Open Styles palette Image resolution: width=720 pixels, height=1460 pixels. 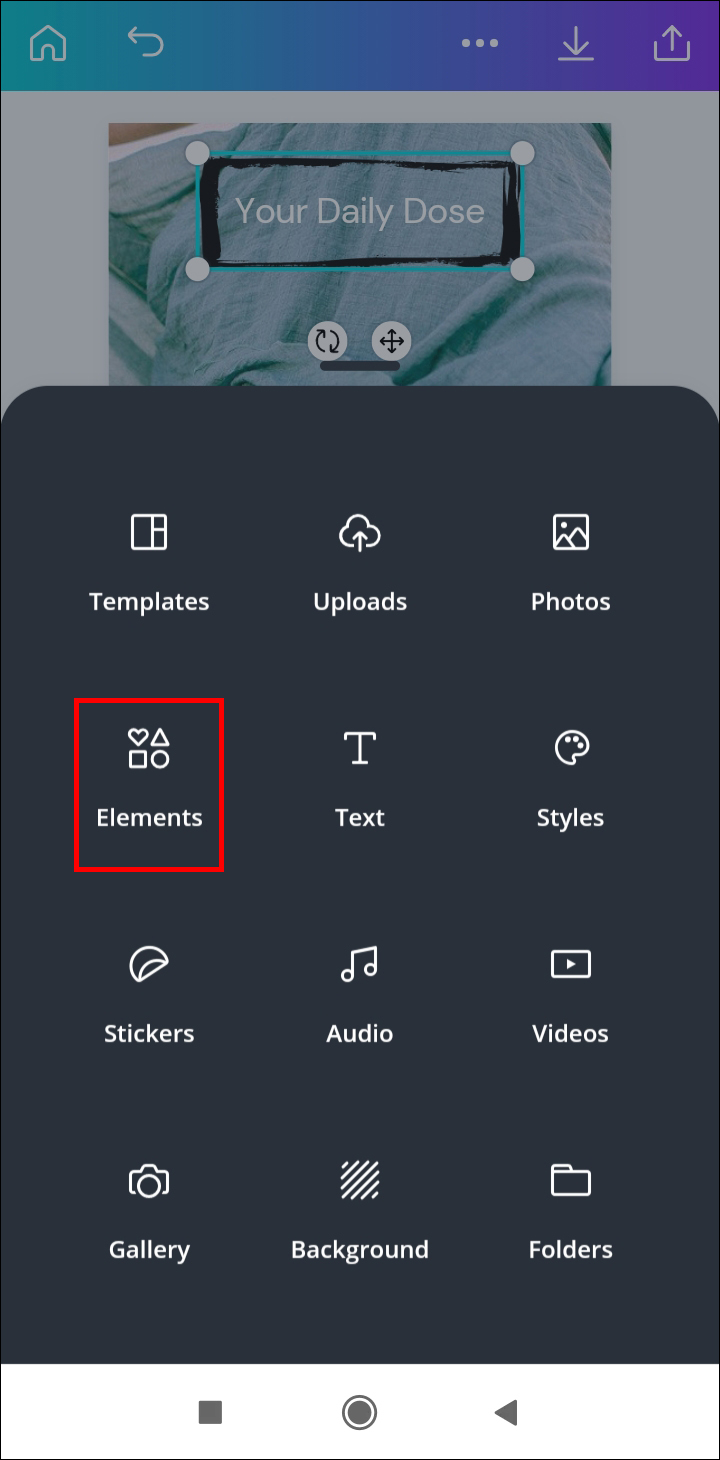pos(570,778)
